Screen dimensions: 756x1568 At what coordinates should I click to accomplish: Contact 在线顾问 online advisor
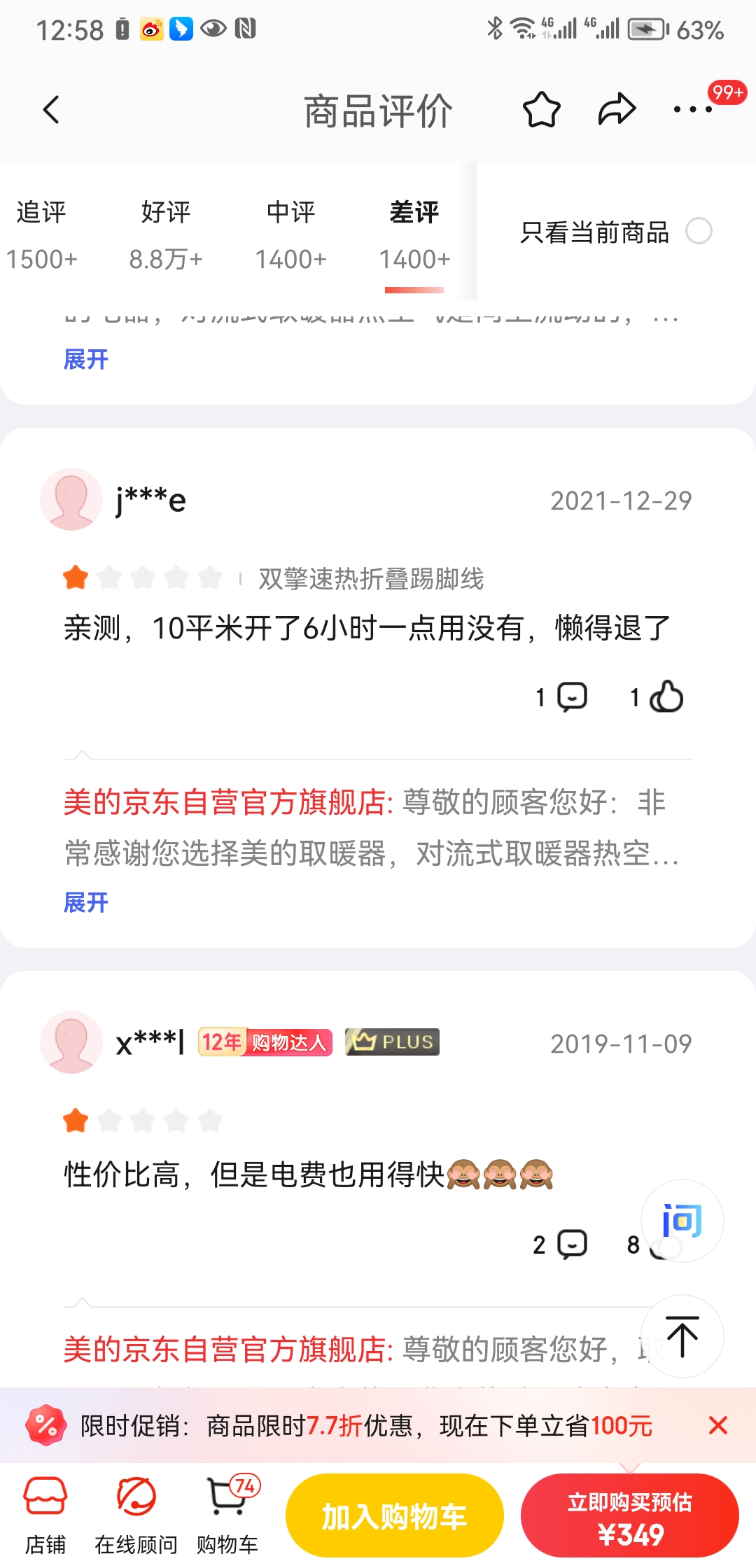click(x=136, y=1515)
